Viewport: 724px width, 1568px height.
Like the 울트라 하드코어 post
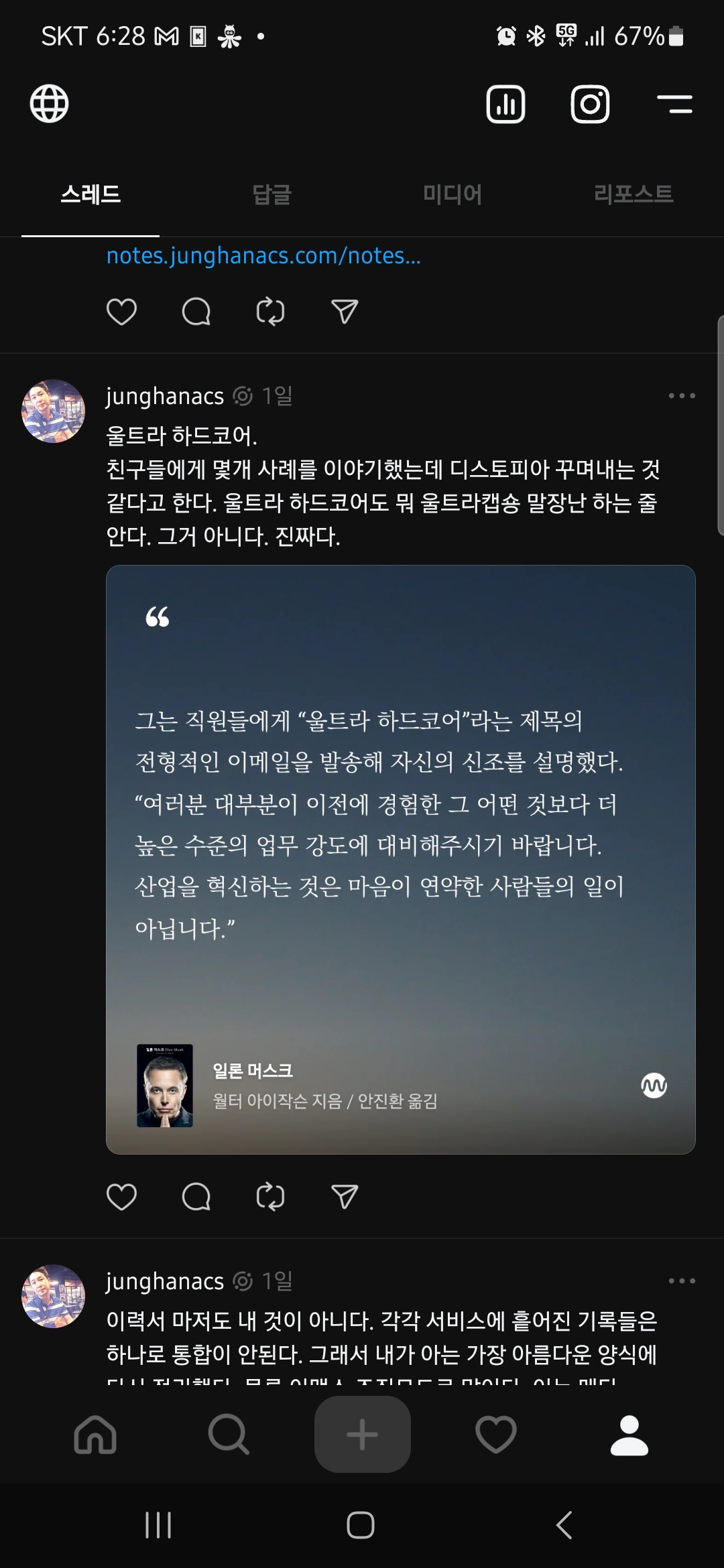click(121, 1196)
